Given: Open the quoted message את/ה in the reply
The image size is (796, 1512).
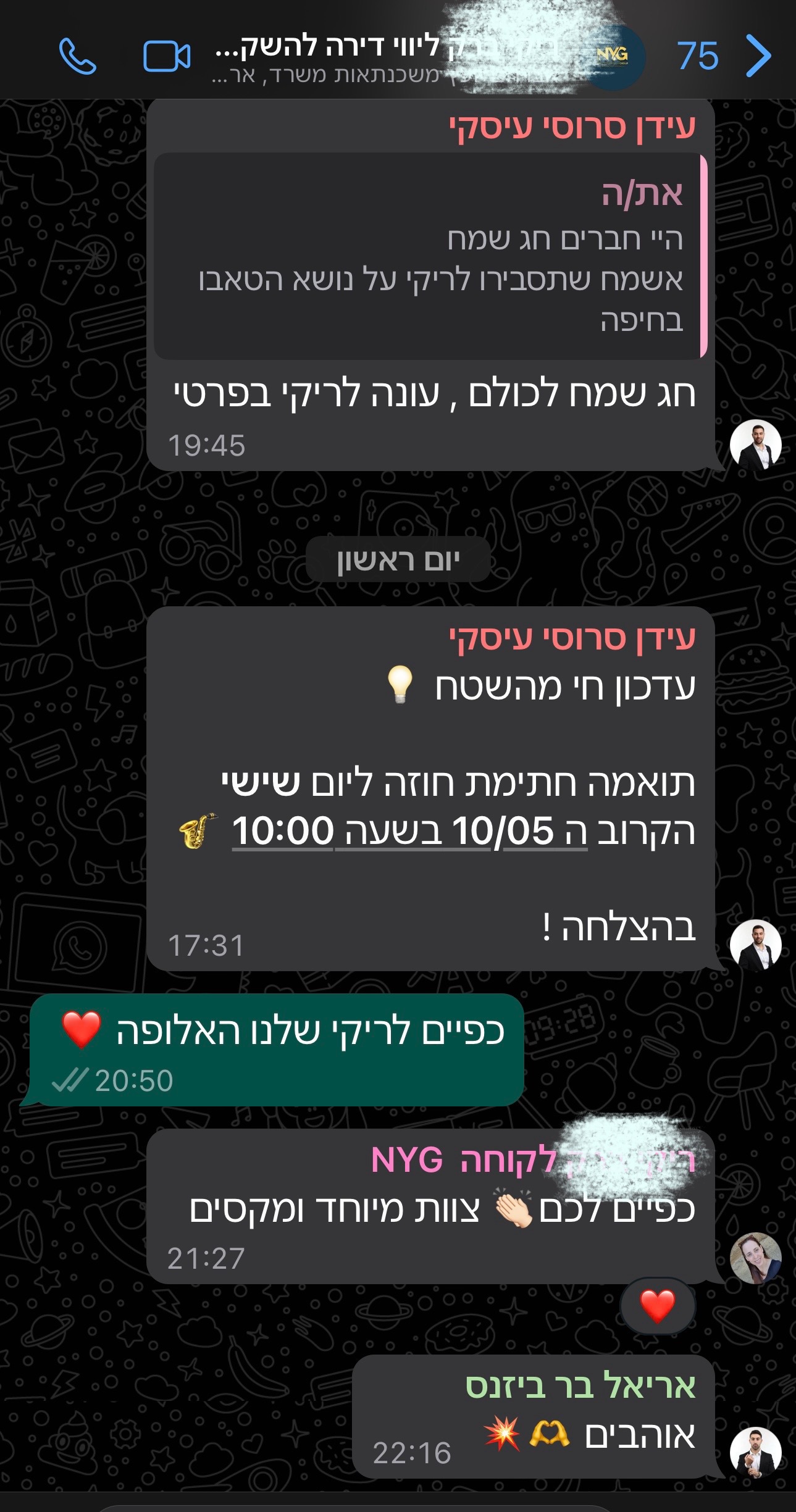Looking at the screenshot, I should tap(430, 256).
